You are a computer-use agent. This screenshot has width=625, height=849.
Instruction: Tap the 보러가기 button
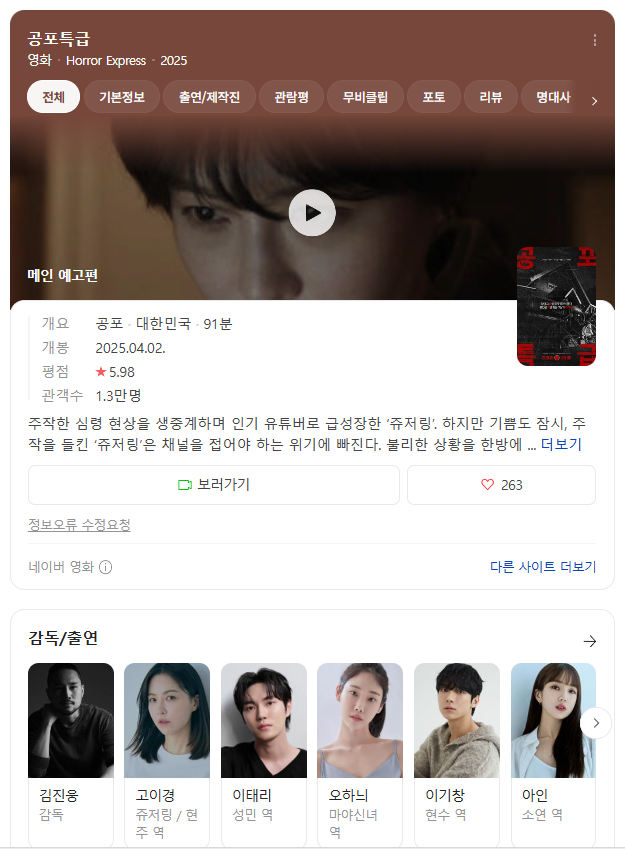click(214, 485)
